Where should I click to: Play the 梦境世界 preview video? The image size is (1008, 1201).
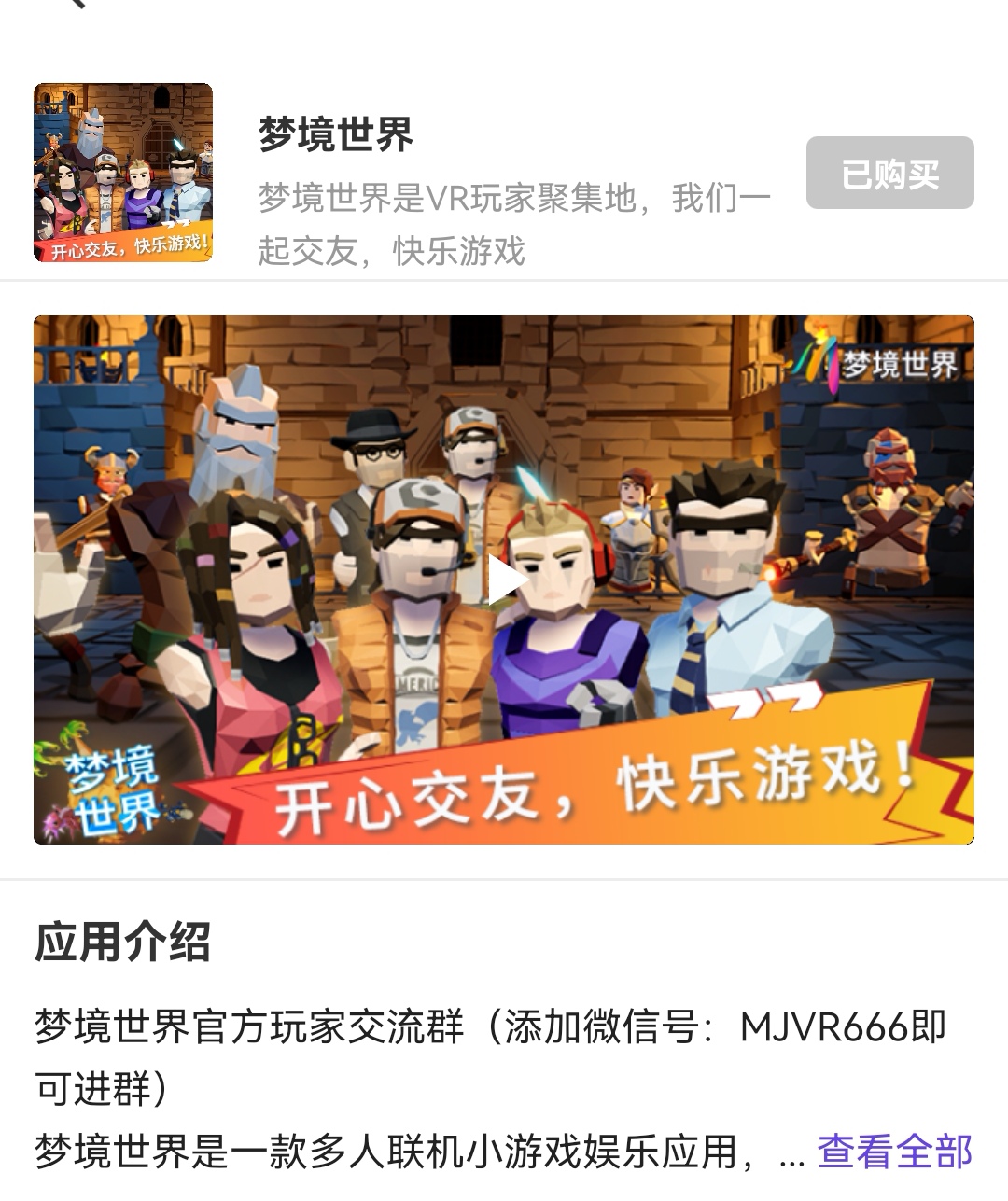point(505,580)
